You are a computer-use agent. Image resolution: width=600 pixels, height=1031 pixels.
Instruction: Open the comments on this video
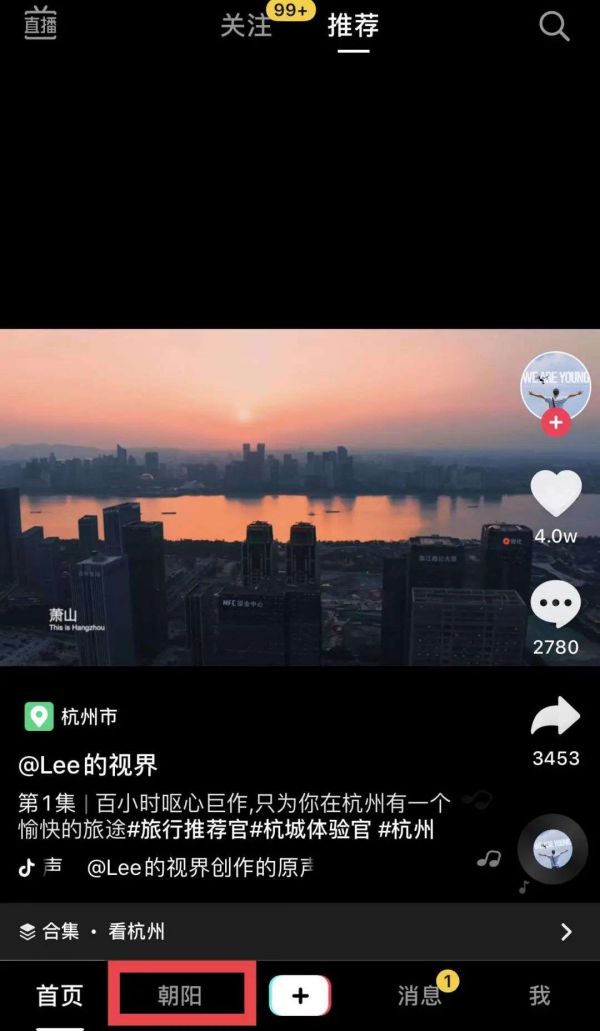(x=555, y=605)
